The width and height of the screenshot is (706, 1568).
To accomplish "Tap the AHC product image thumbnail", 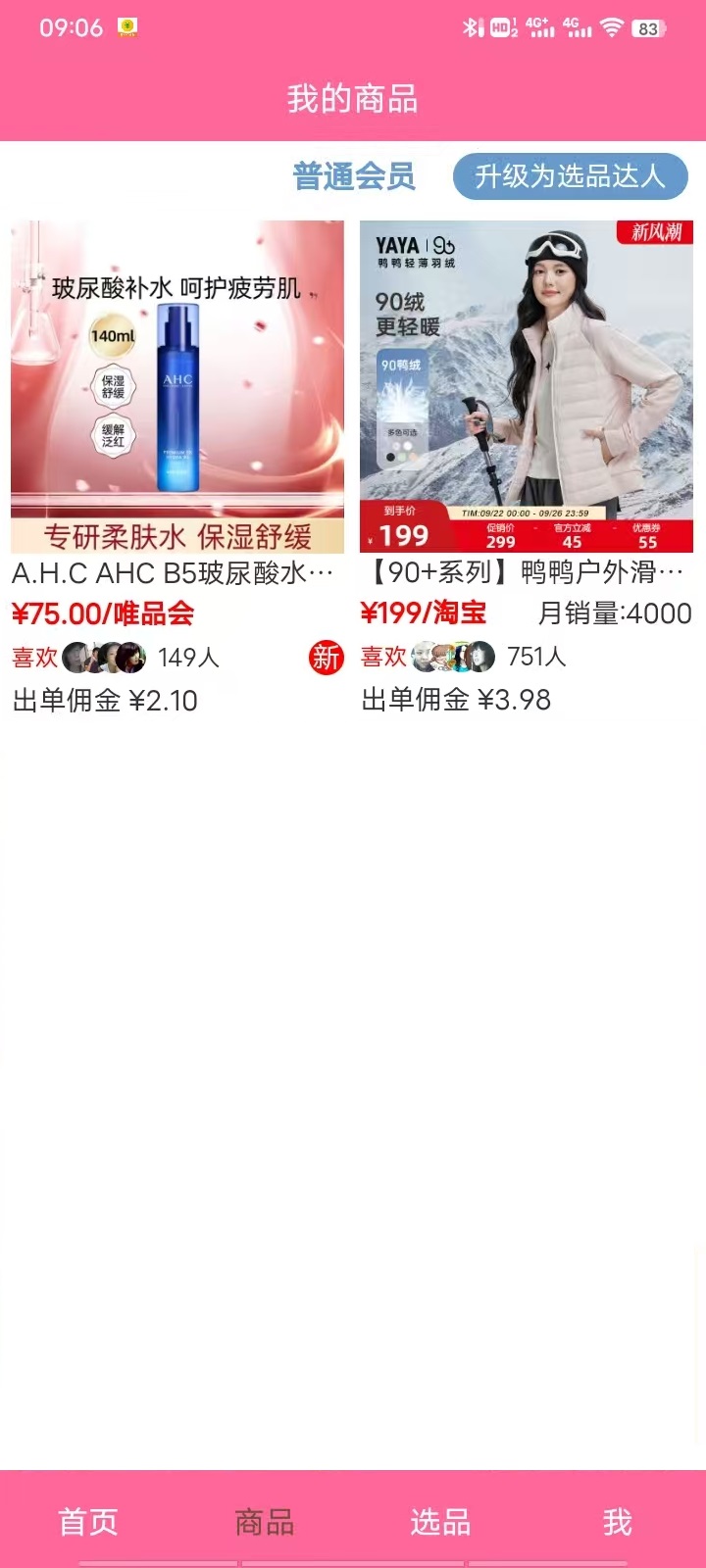I will pos(176,382).
